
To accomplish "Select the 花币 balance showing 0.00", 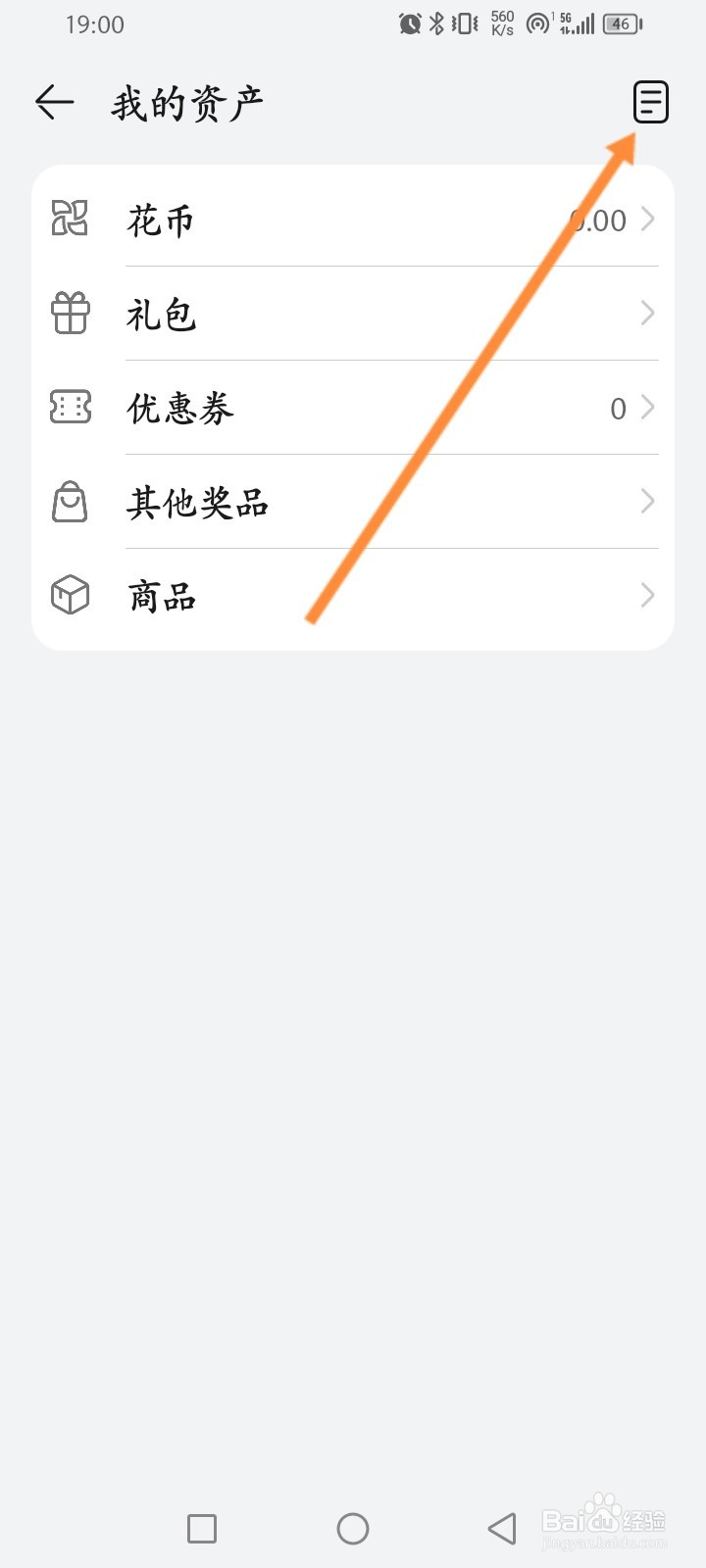I will click(599, 219).
